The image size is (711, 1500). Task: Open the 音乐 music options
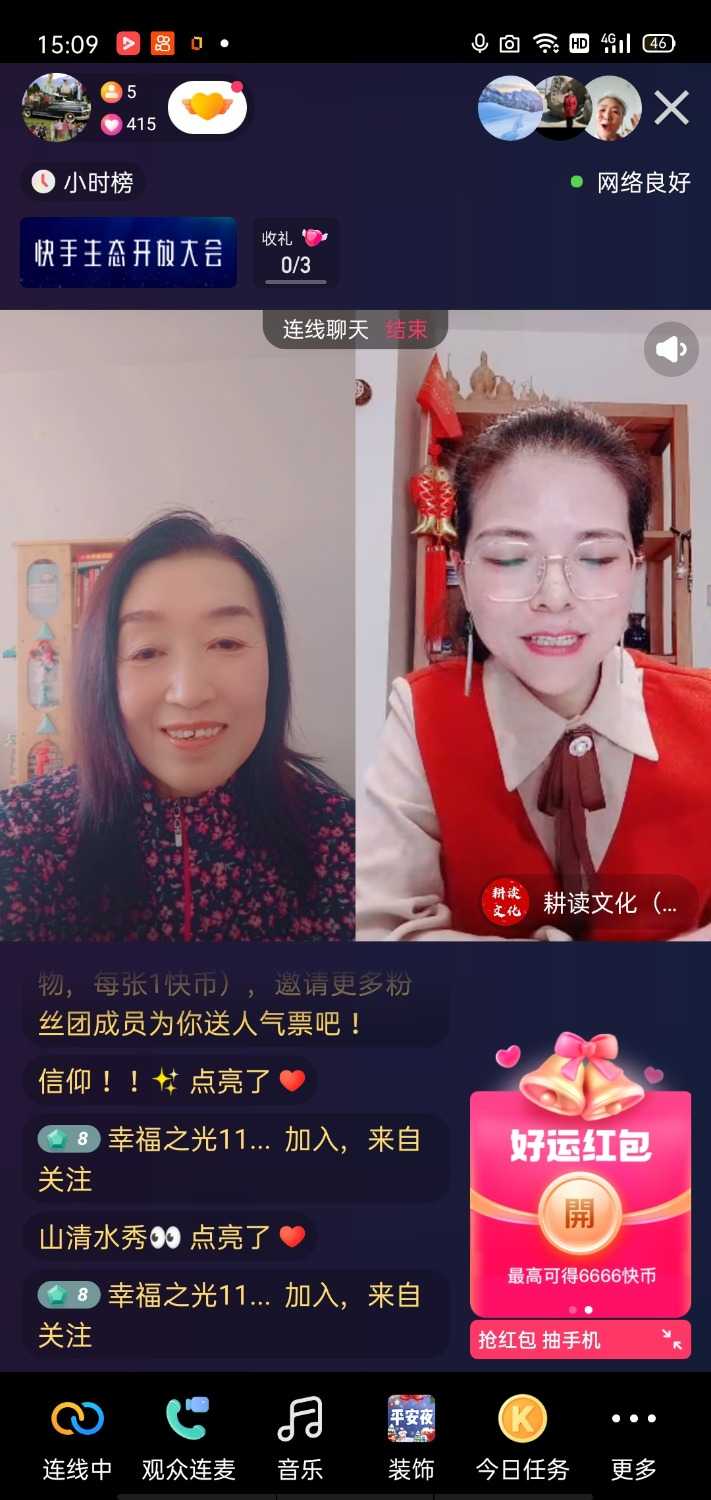pos(299,1438)
